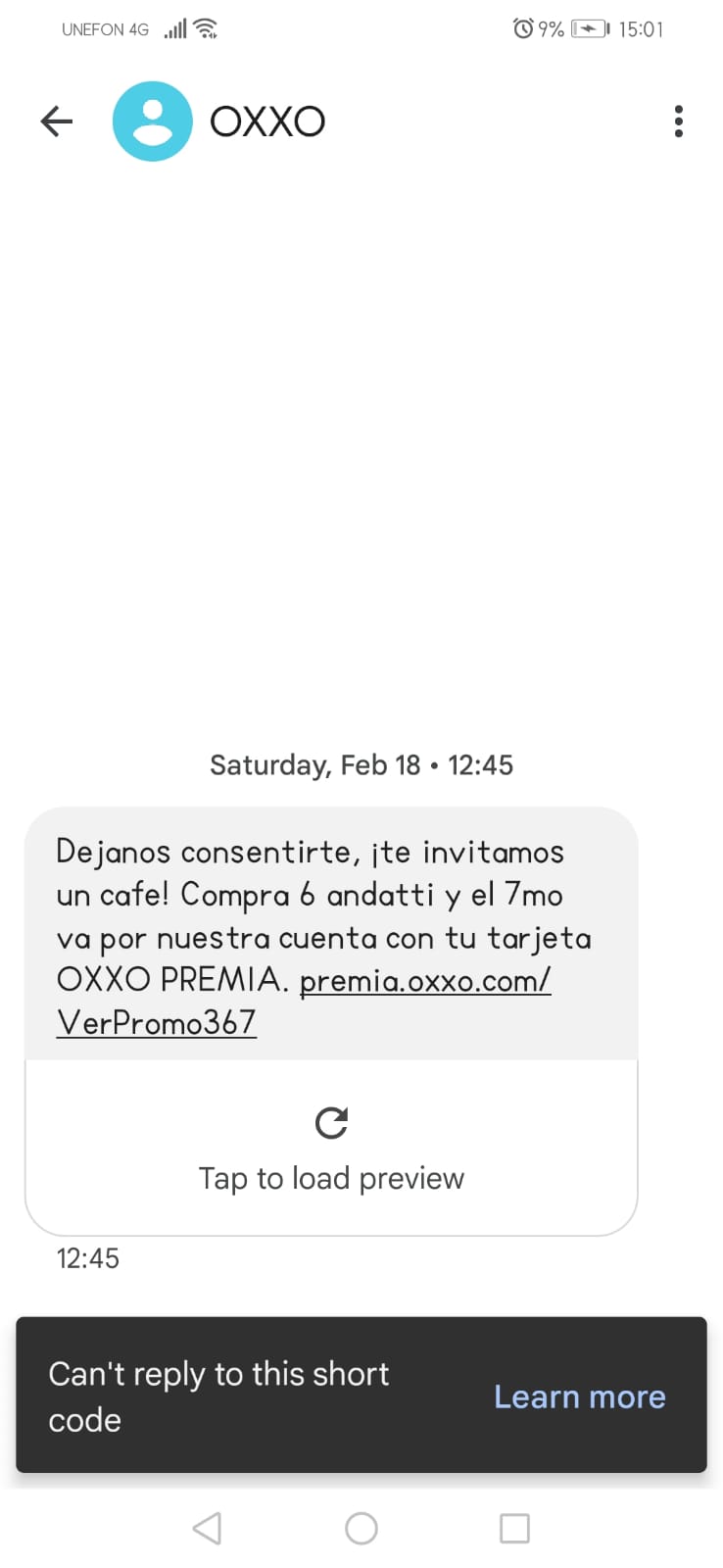Tap the refresh icon to reload preview
This screenshot has width=723, height=1568.
click(331, 1123)
